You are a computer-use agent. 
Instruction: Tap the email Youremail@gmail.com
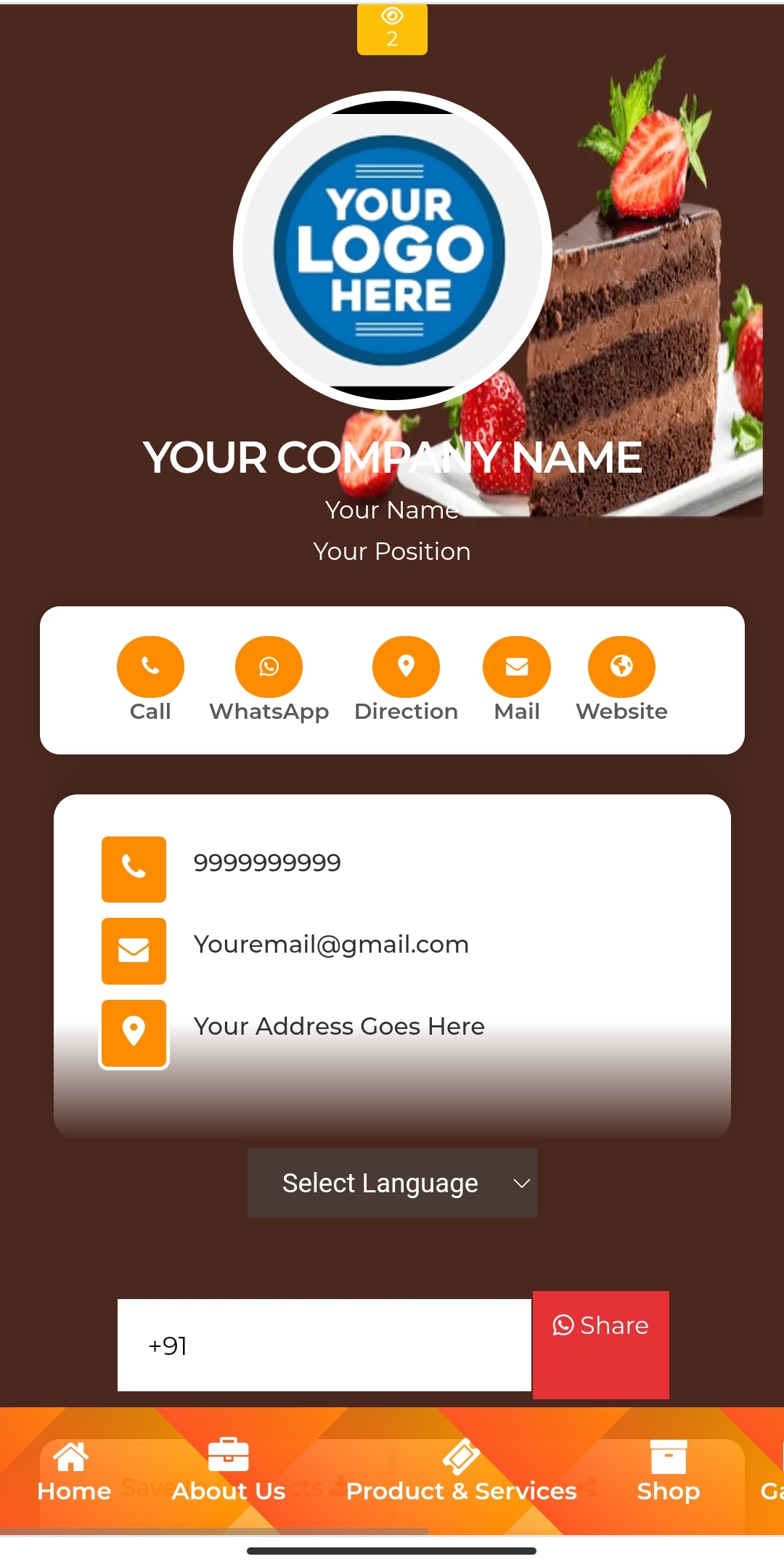[x=331, y=945]
